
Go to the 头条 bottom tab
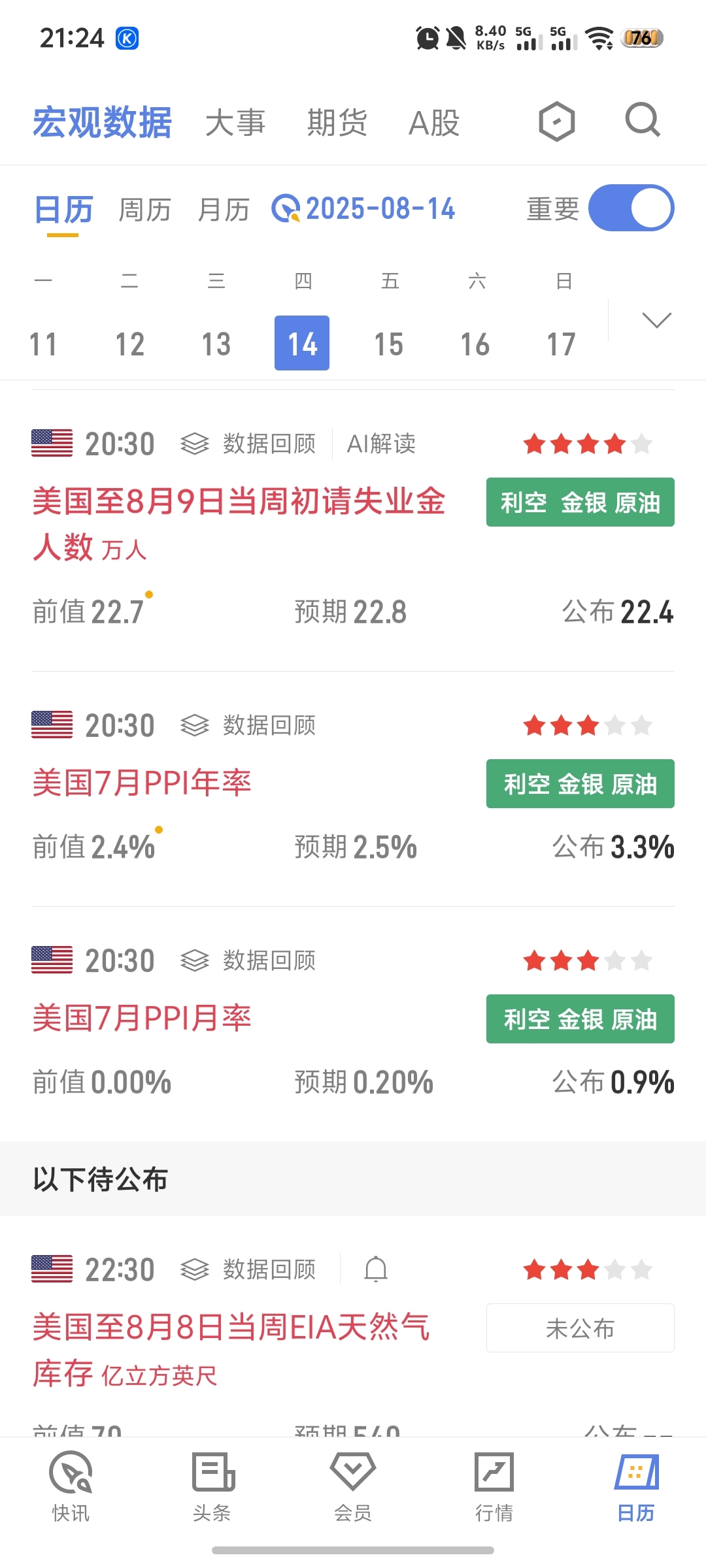(x=212, y=1487)
